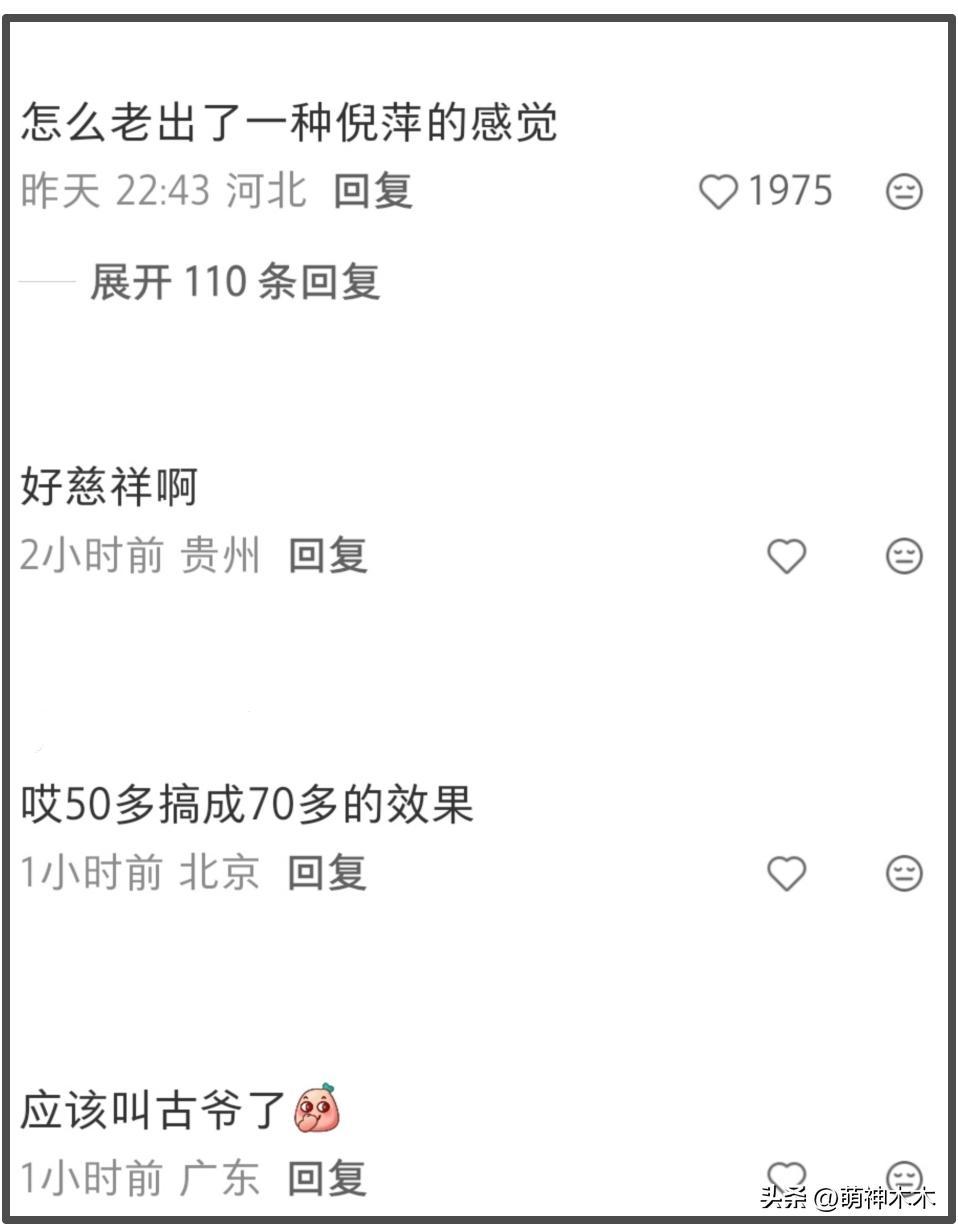Dislike the comment from 河北
Image resolution: width=958 pixels, height=1232 pixels.
[904, 191]
